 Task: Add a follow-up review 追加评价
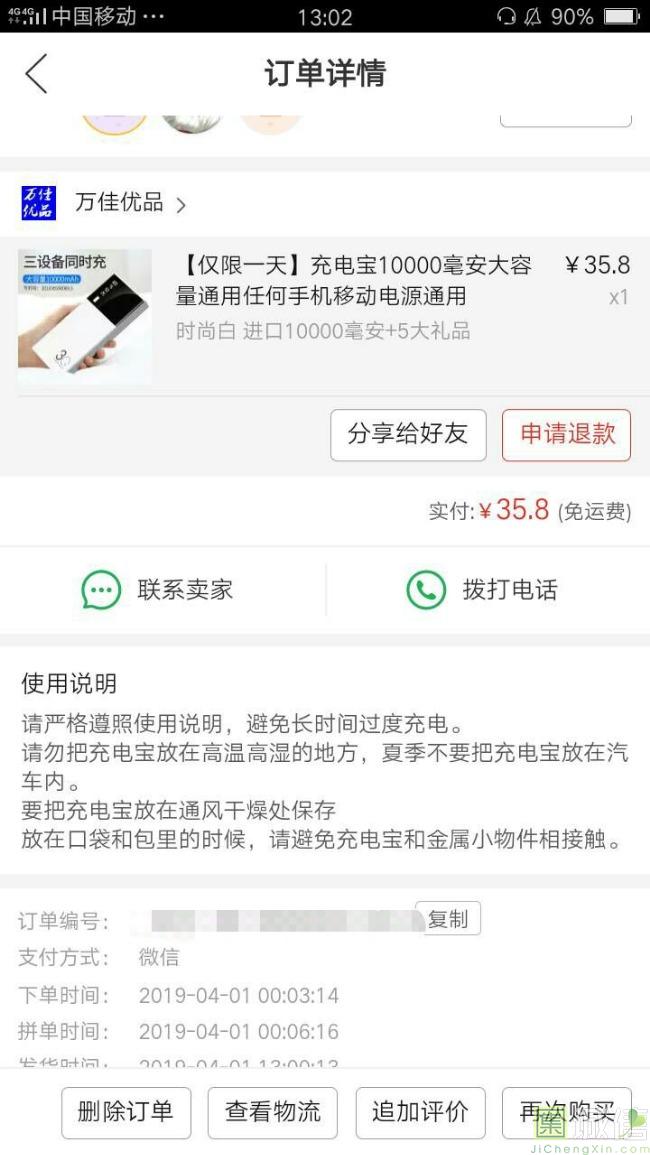point(420,1112)
